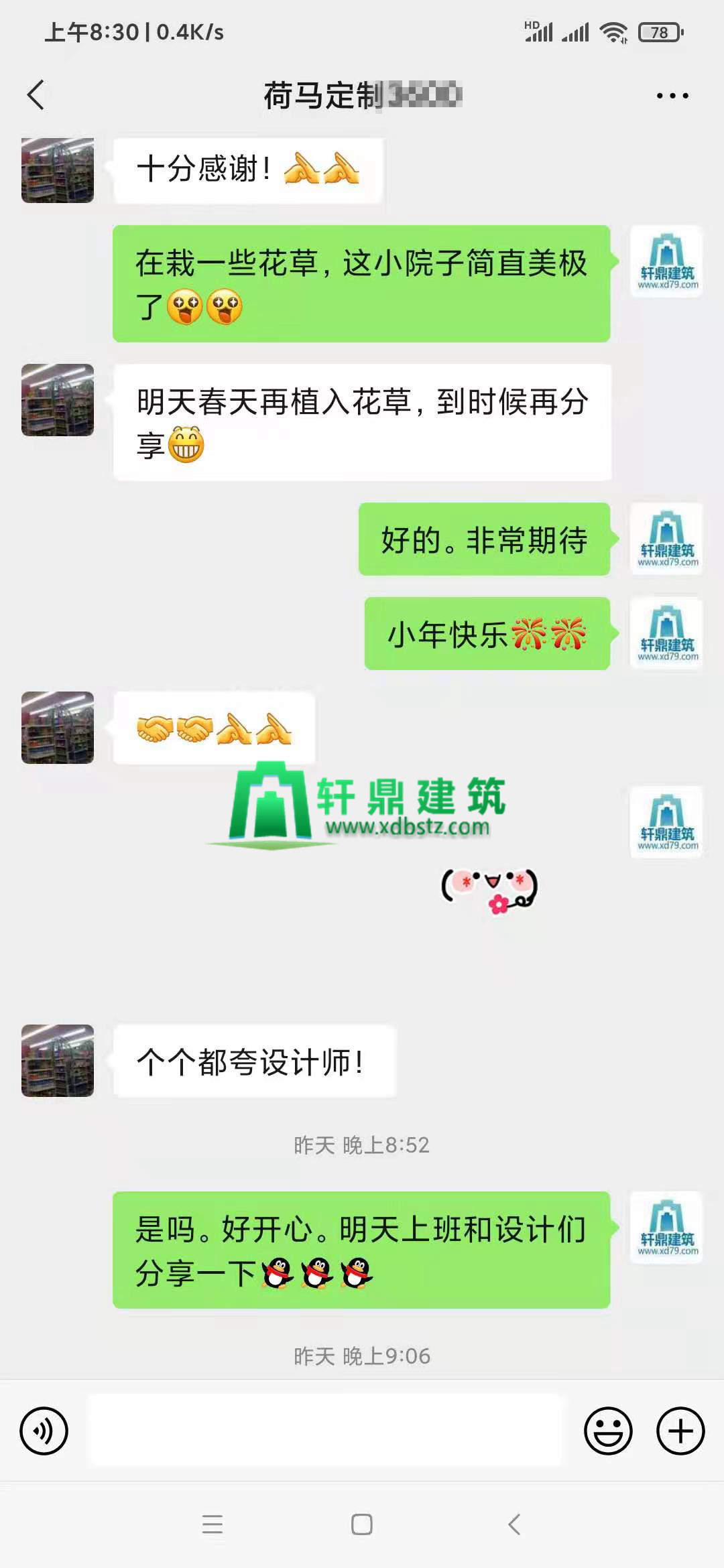Tap system home button

[x=362, y=1524]
